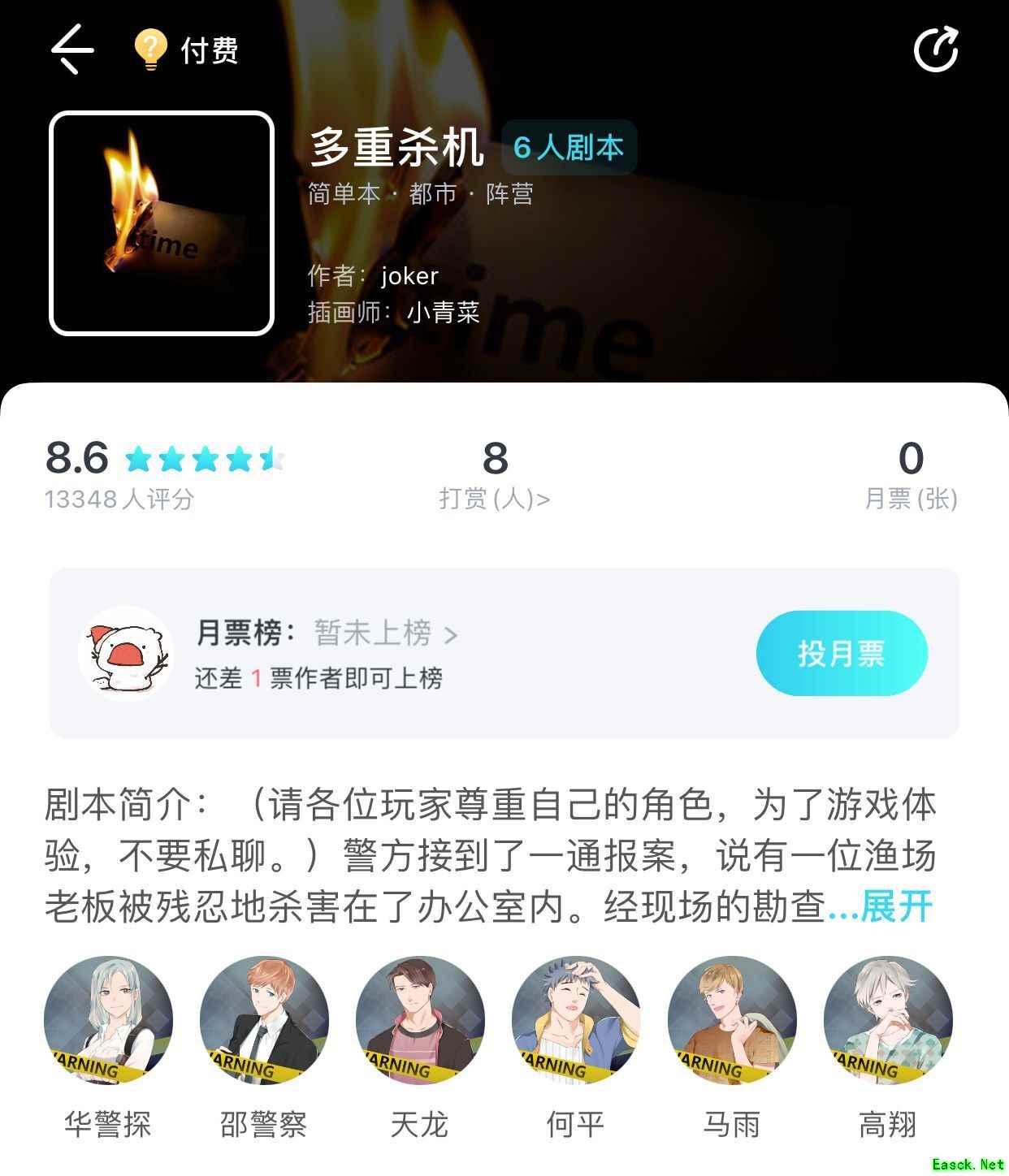Tap the 投月票 button

tap(842, 653)
